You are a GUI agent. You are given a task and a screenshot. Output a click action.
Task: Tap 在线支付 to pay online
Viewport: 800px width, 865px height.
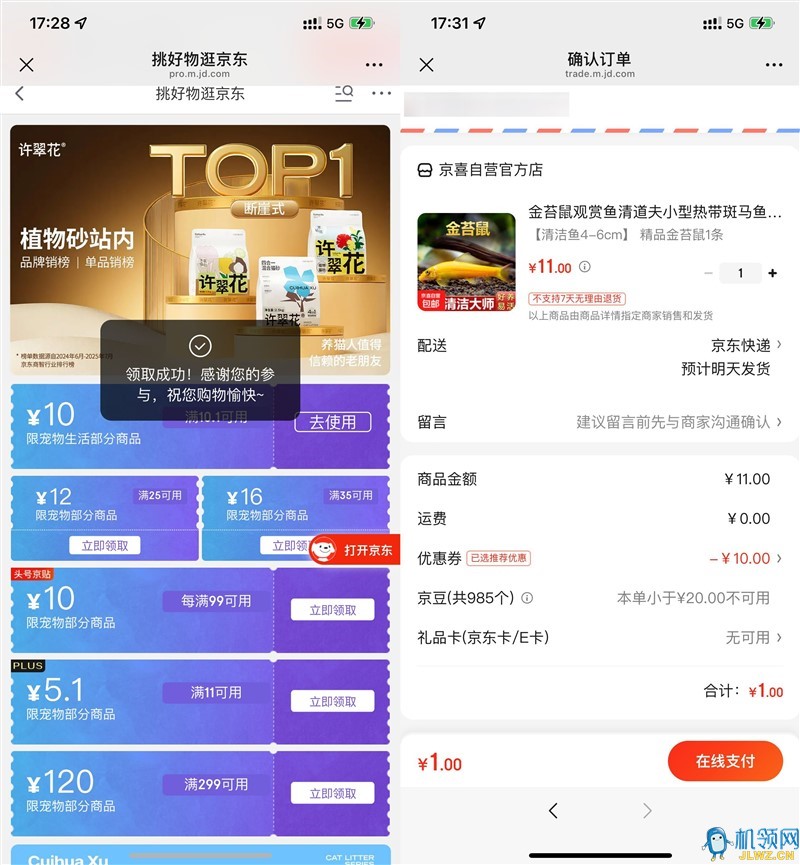click(725, 762)
